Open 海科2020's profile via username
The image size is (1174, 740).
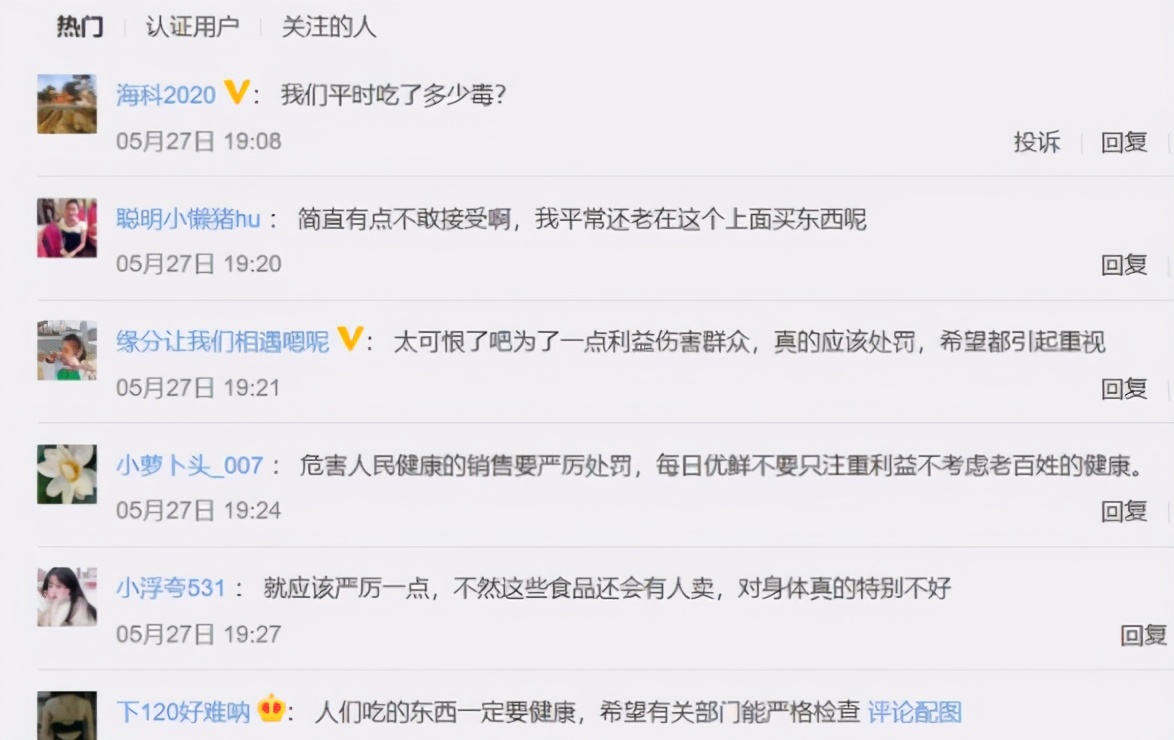coord(166,95)
